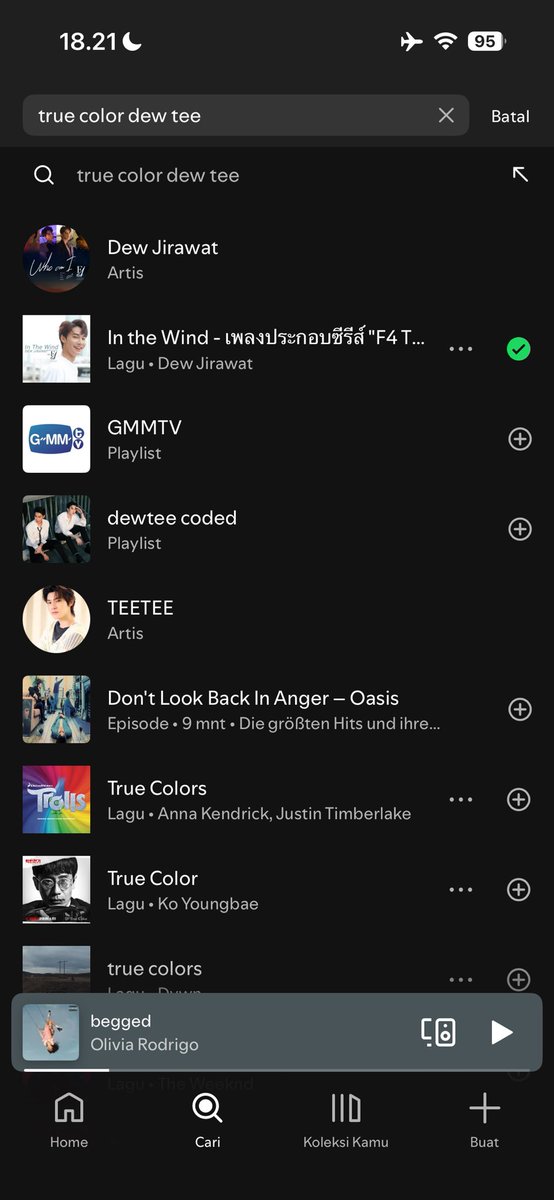
Task: Add GMMTV playlist to your library
Action: [520, 439]
